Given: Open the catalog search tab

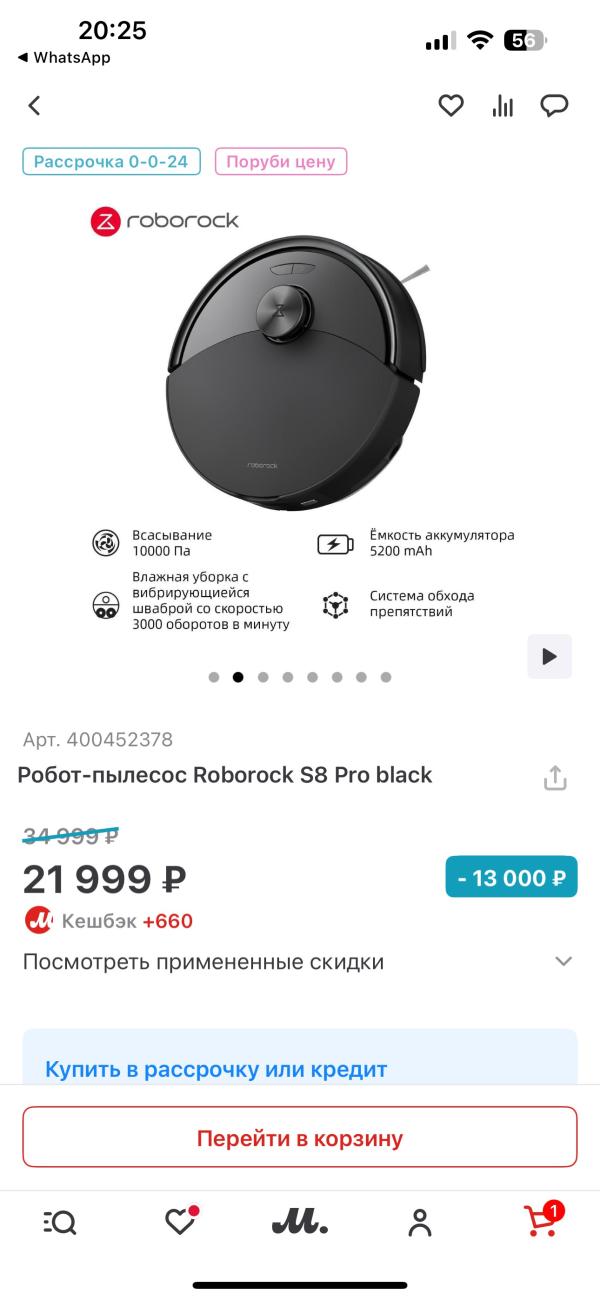Looking at the screenshot, I should [x=60, y=1221].
